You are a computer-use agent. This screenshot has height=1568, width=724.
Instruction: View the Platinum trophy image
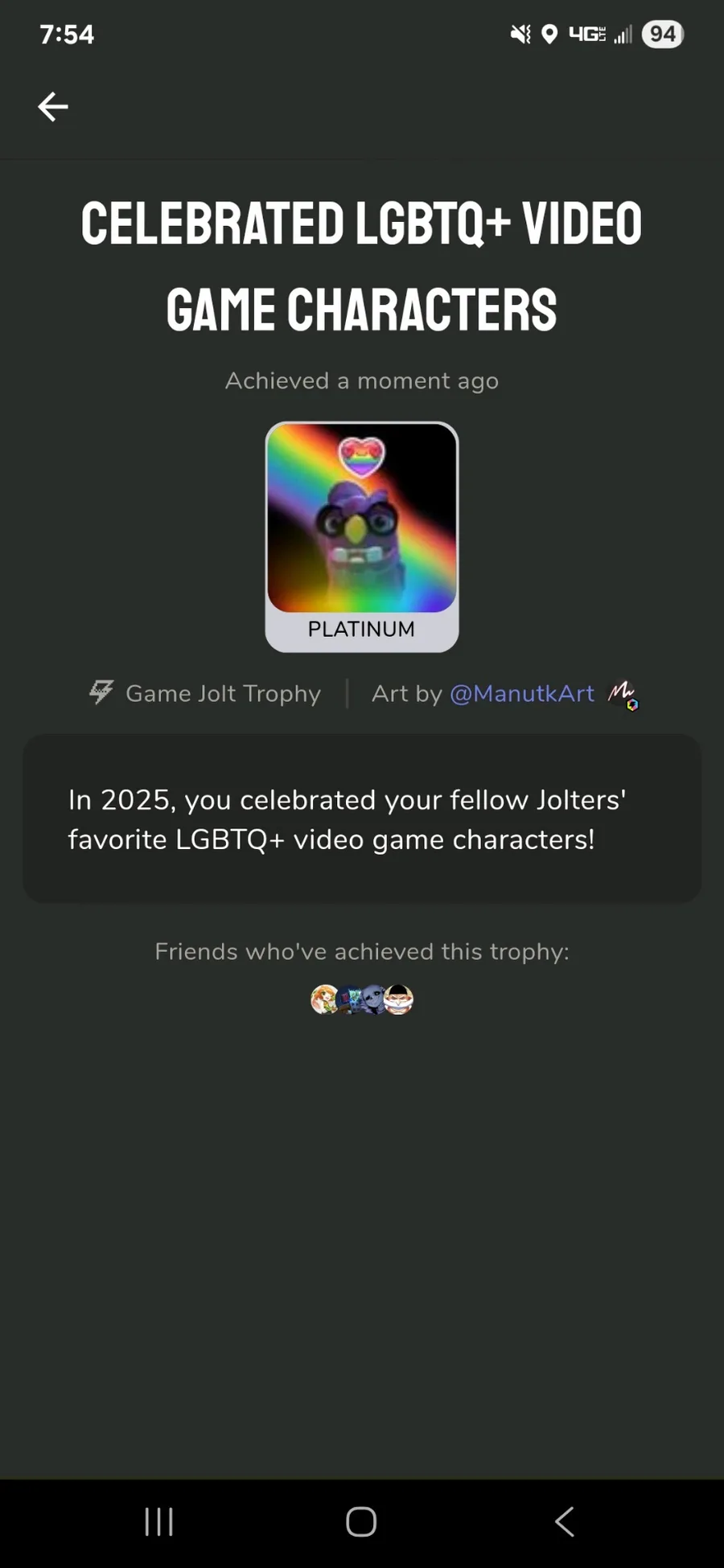(x=362, y=519)
